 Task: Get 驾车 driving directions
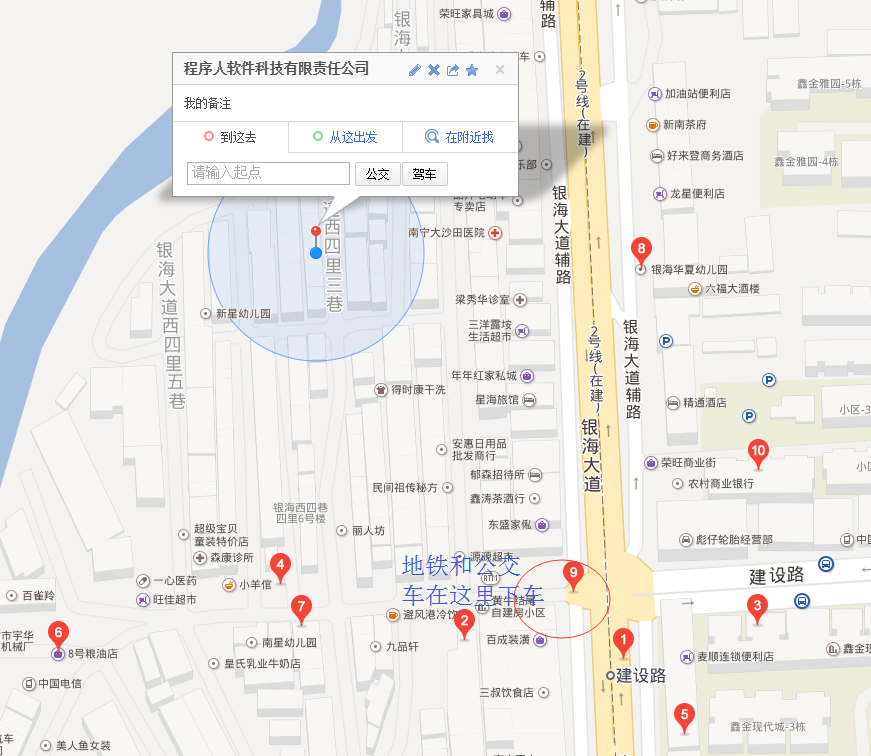(425, 174)
